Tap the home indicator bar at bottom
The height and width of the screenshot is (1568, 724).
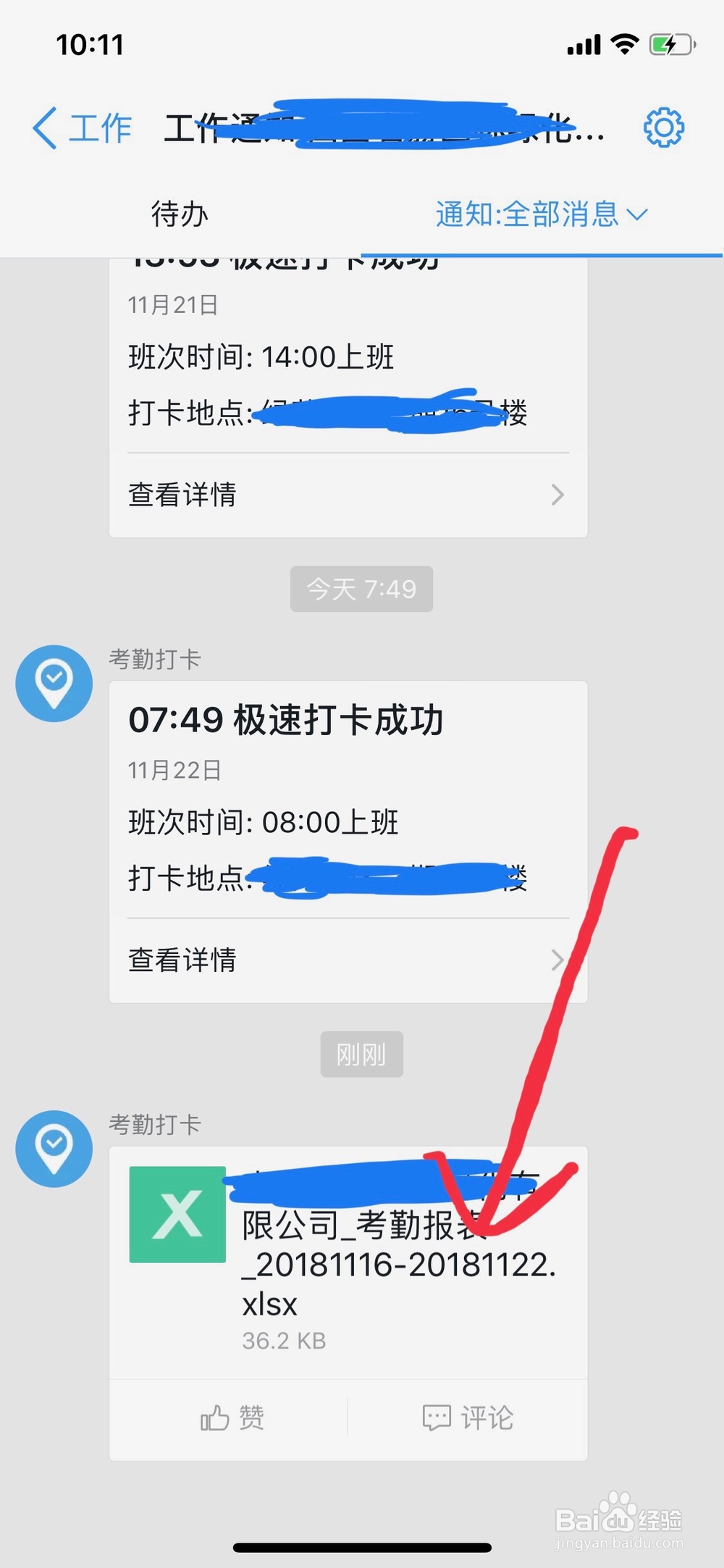(x=362, y=1546)
